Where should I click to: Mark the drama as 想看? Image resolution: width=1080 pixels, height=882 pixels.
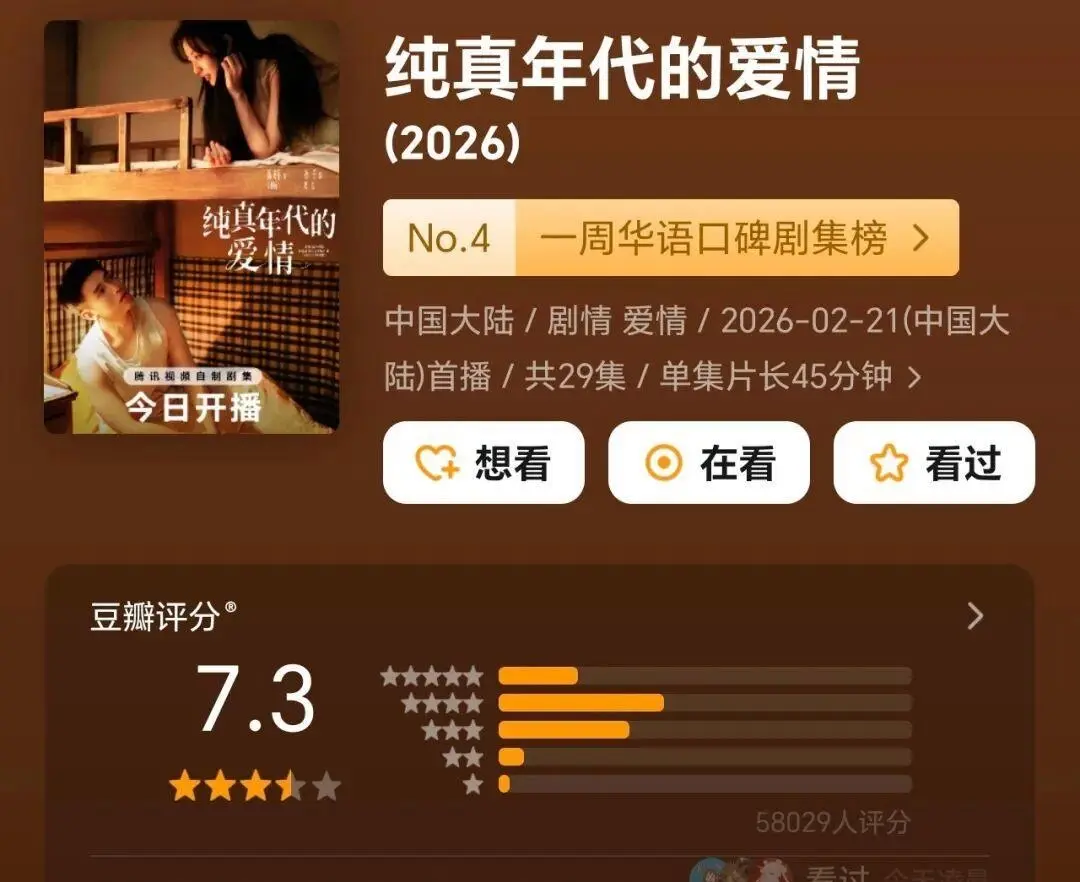483,463
